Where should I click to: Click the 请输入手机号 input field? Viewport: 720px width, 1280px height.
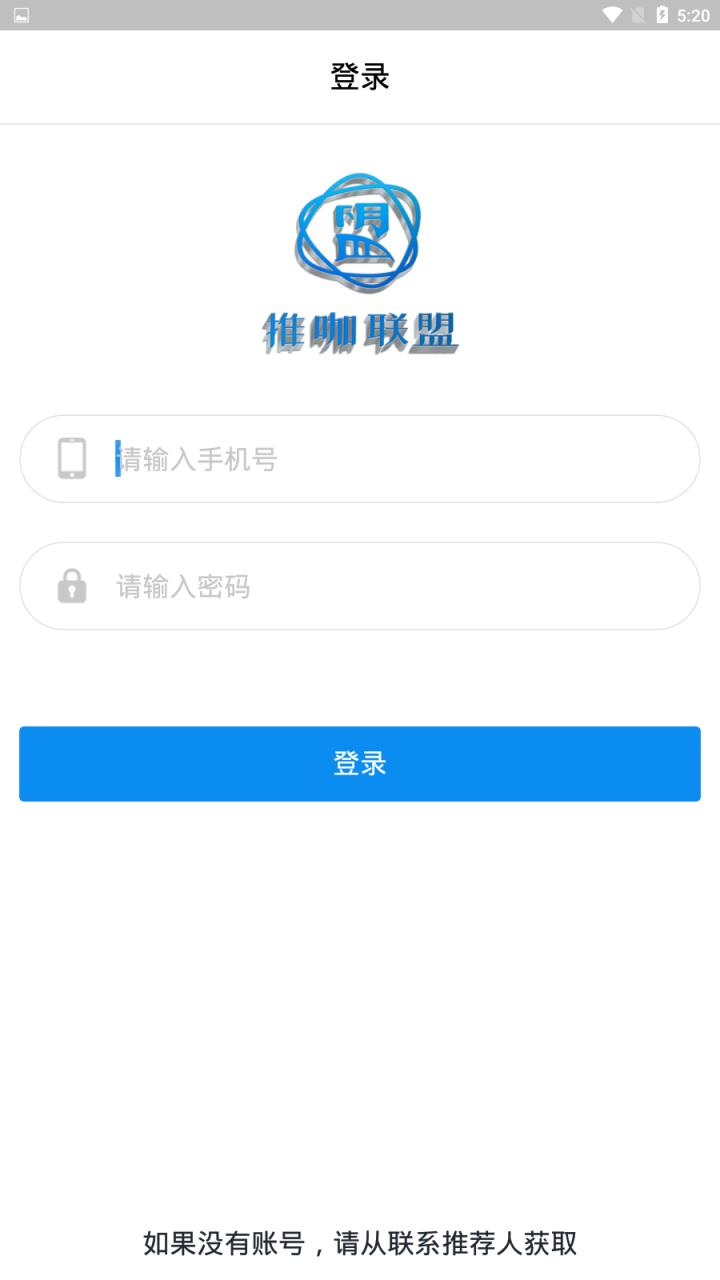360,458
